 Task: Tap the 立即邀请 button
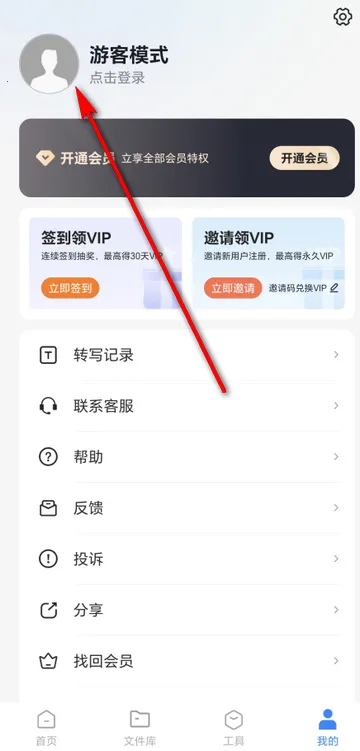[233, 288]
